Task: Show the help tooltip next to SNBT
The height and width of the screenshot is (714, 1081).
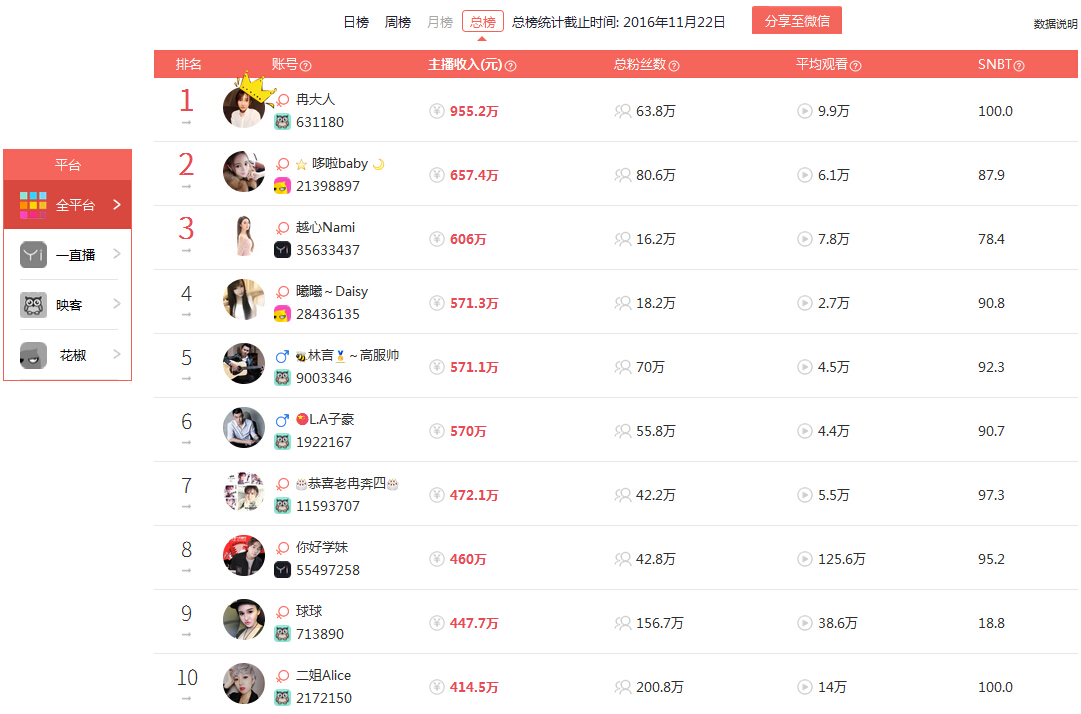Action: point(1019,66)
